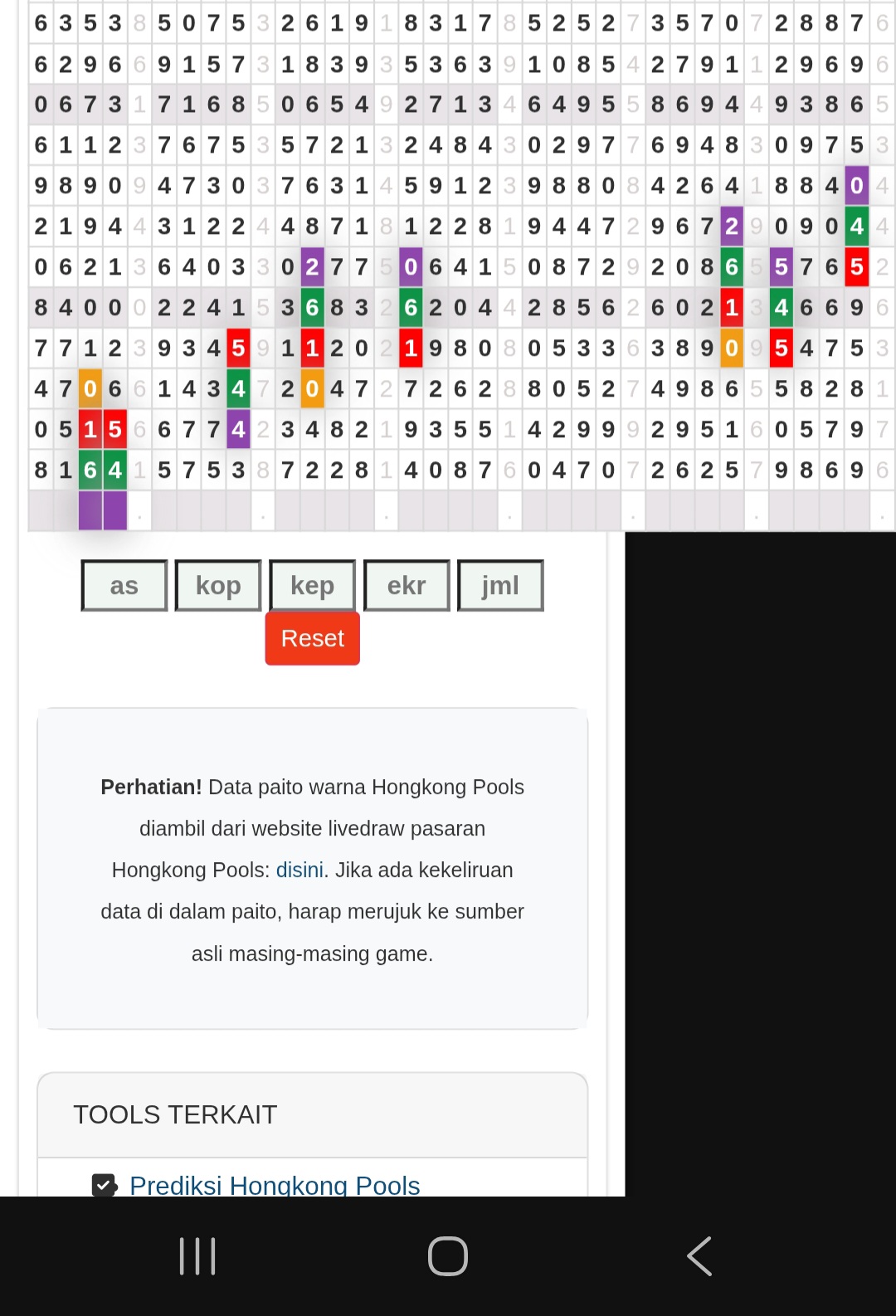Select the 'kop' filter button
896x1316 pixels.
pyautogui.click(x=218, y=586)
